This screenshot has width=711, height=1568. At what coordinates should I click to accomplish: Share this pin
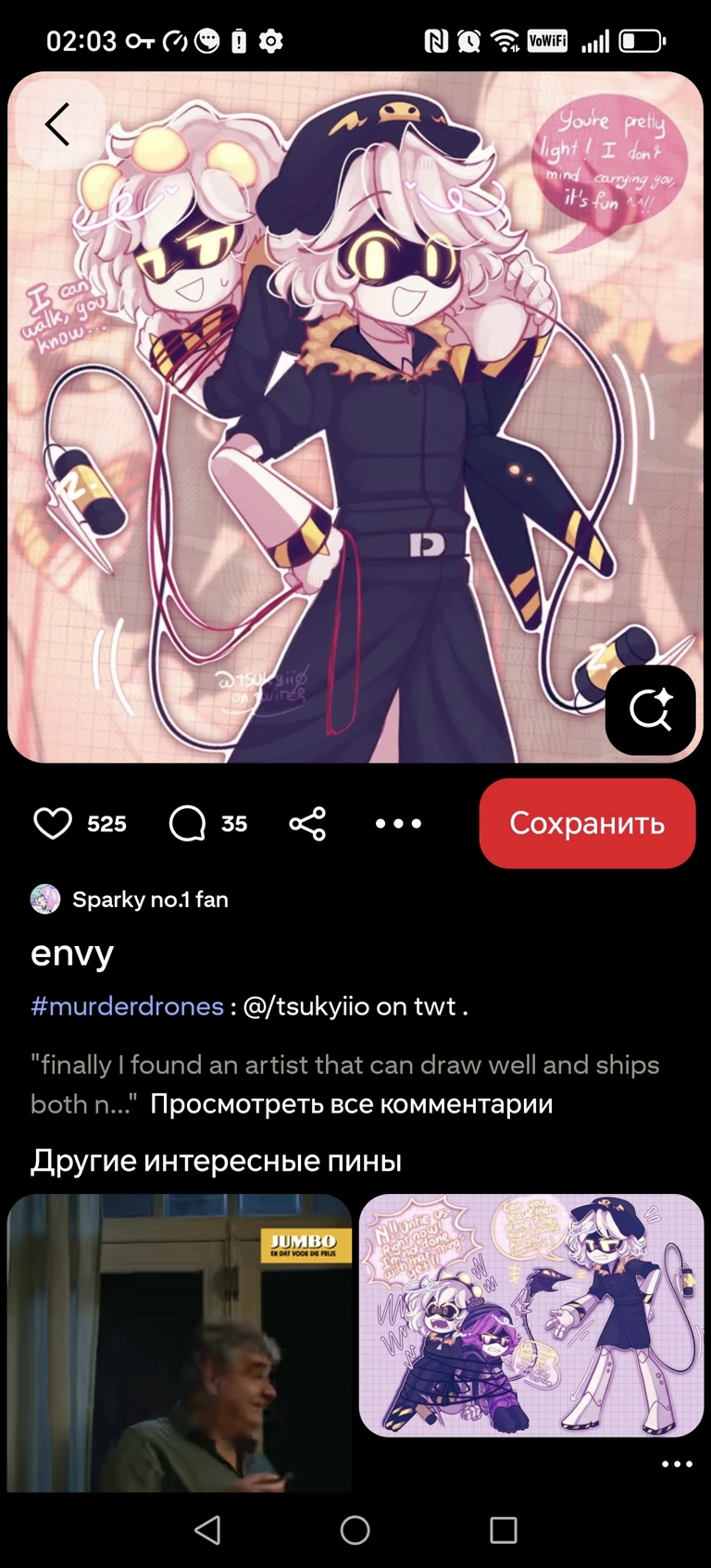pyautogui.click(x=307, y=823)
